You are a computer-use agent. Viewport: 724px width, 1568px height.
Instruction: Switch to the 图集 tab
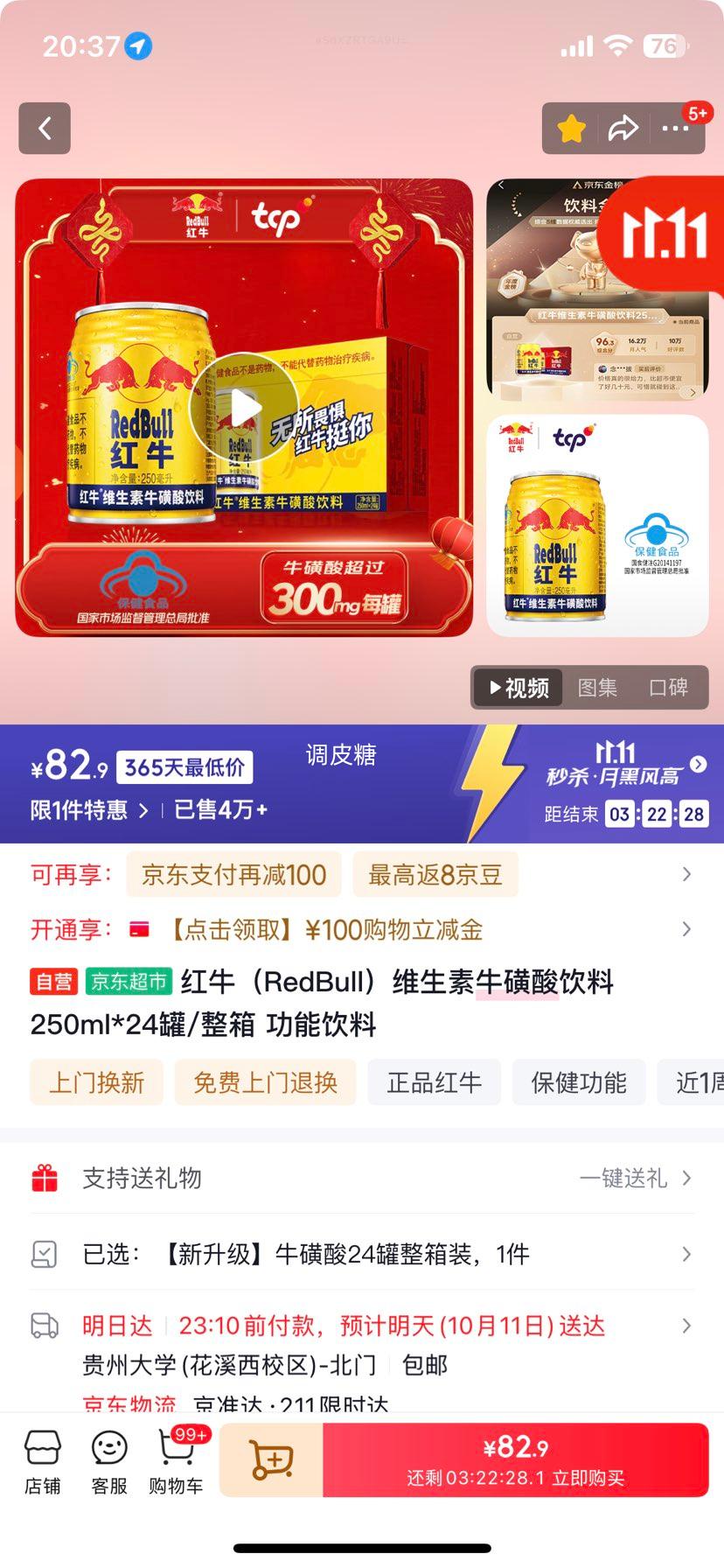[x=597, y=688]
